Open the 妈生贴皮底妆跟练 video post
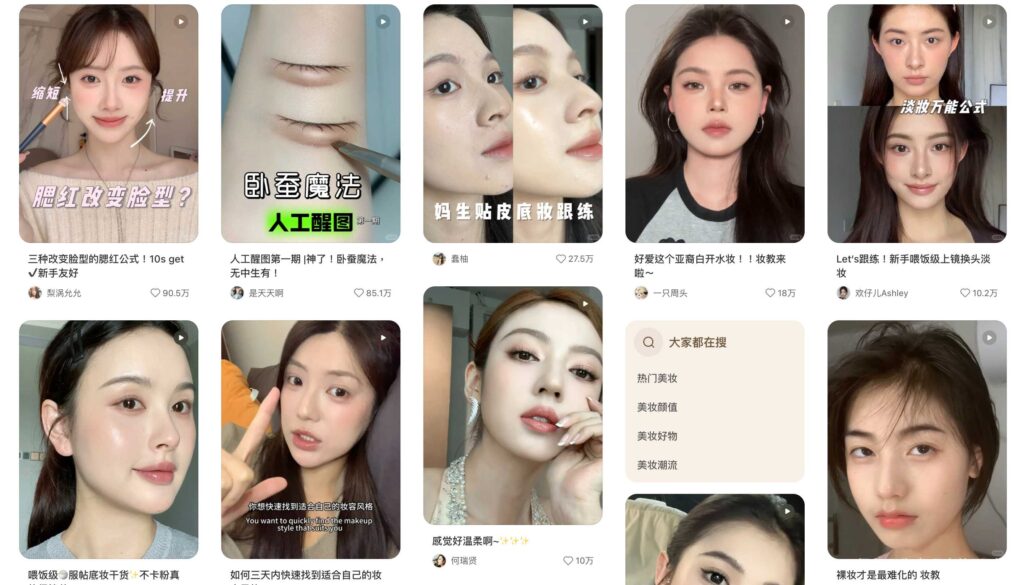The height and width of the screenshot is (585, 1024). (512, 123)
